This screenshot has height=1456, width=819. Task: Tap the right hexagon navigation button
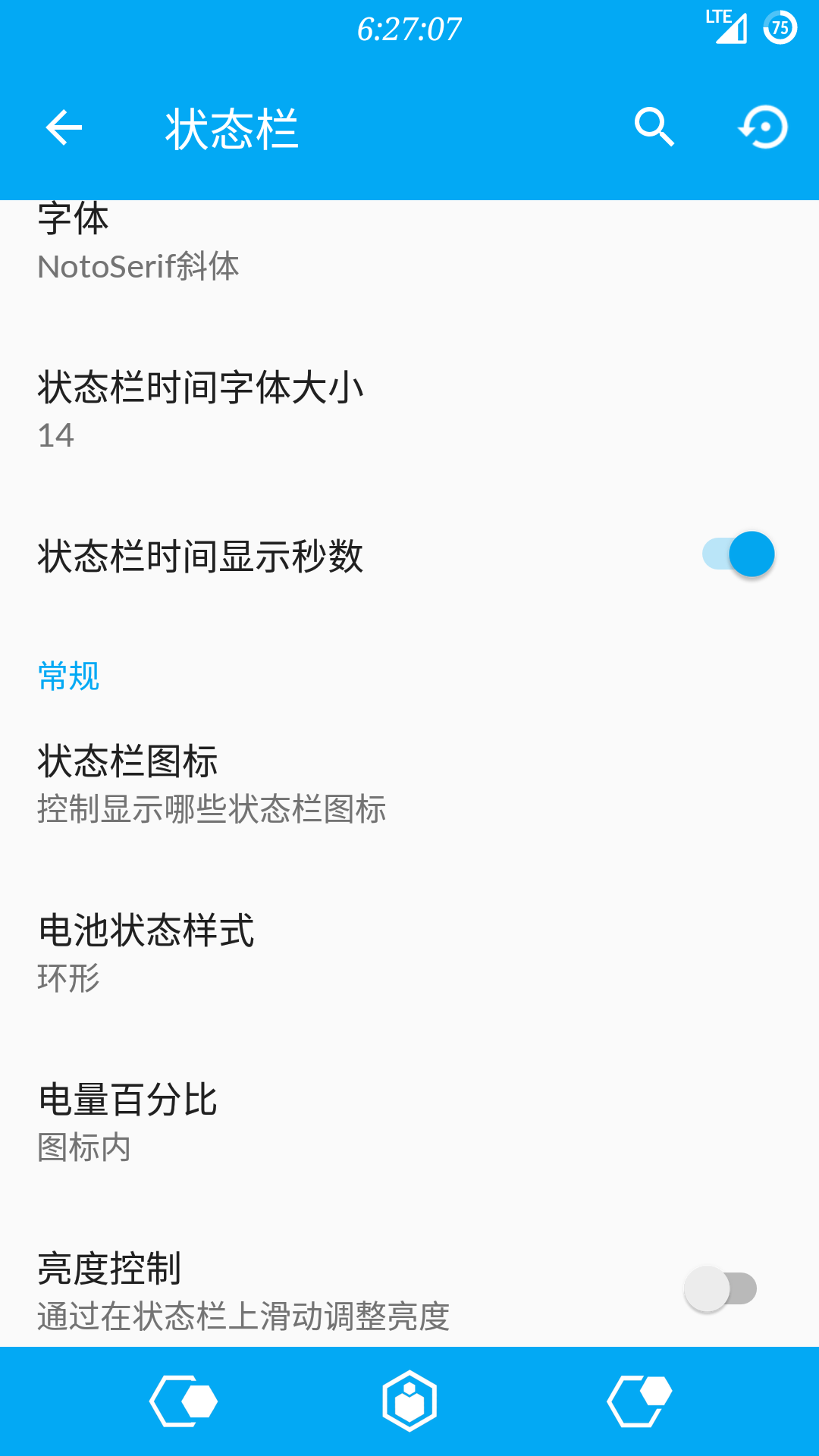click(x=639, y=1401)
